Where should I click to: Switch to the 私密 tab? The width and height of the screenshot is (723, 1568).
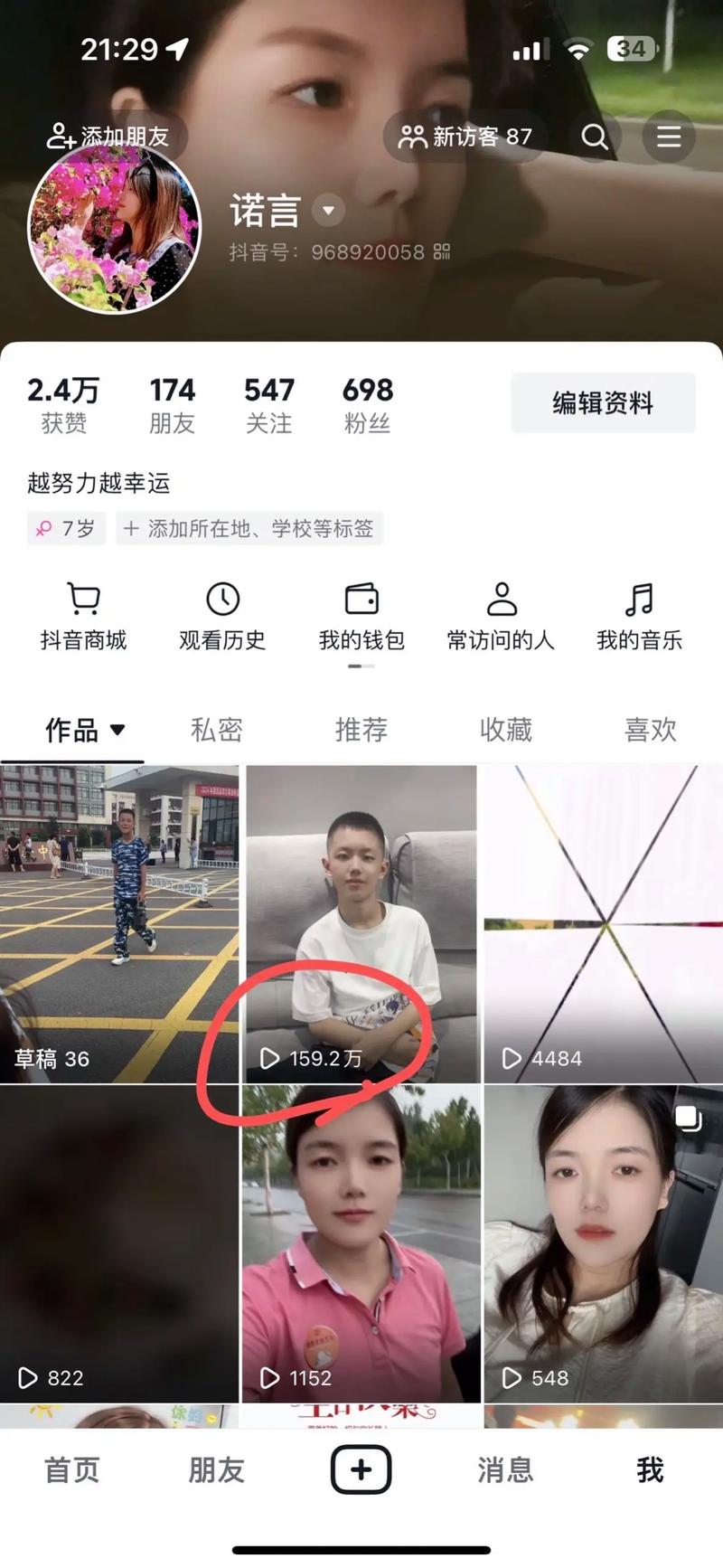(x=217, y=730)
